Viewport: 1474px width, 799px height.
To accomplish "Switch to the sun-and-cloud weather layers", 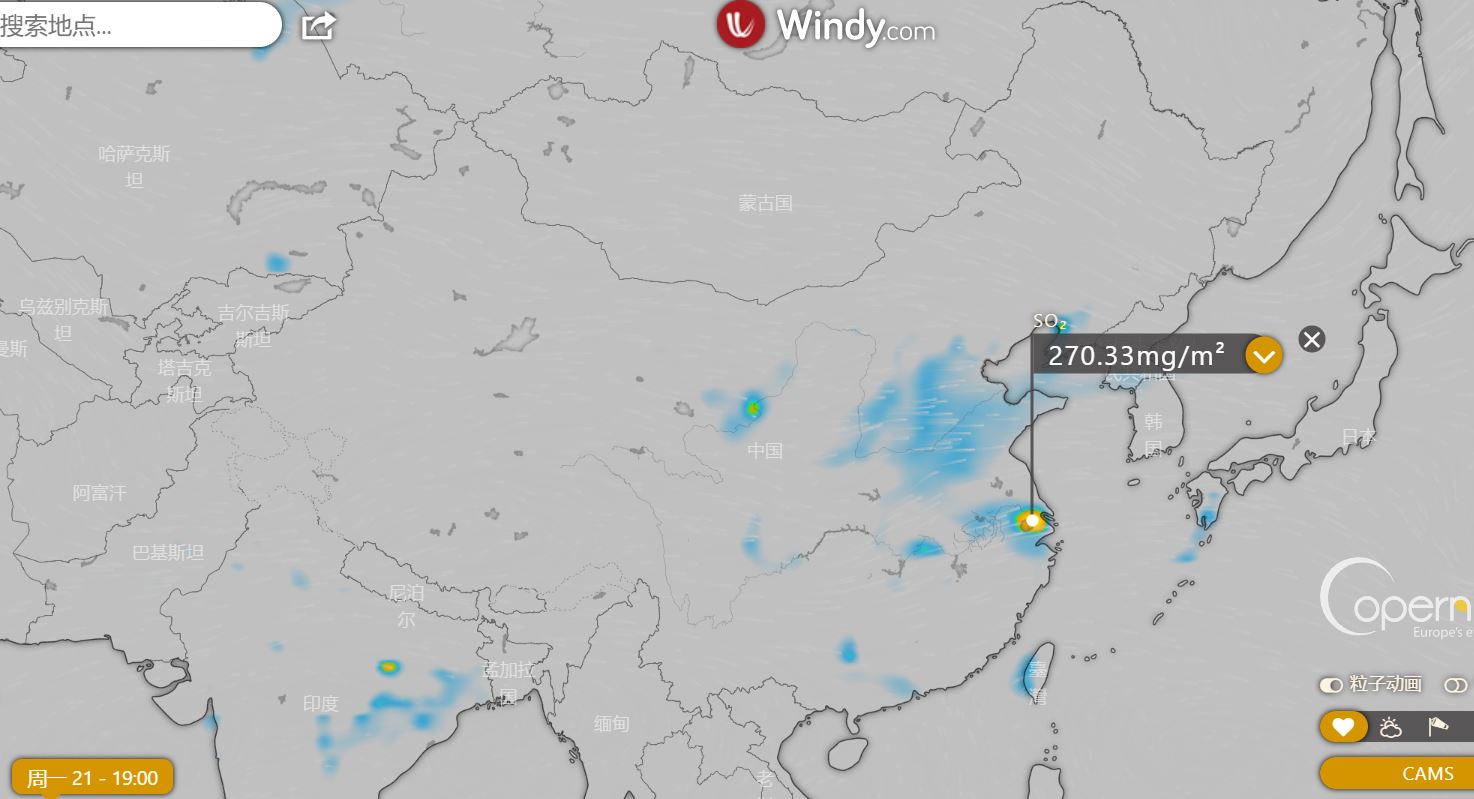I will [x=1390, y=727].
